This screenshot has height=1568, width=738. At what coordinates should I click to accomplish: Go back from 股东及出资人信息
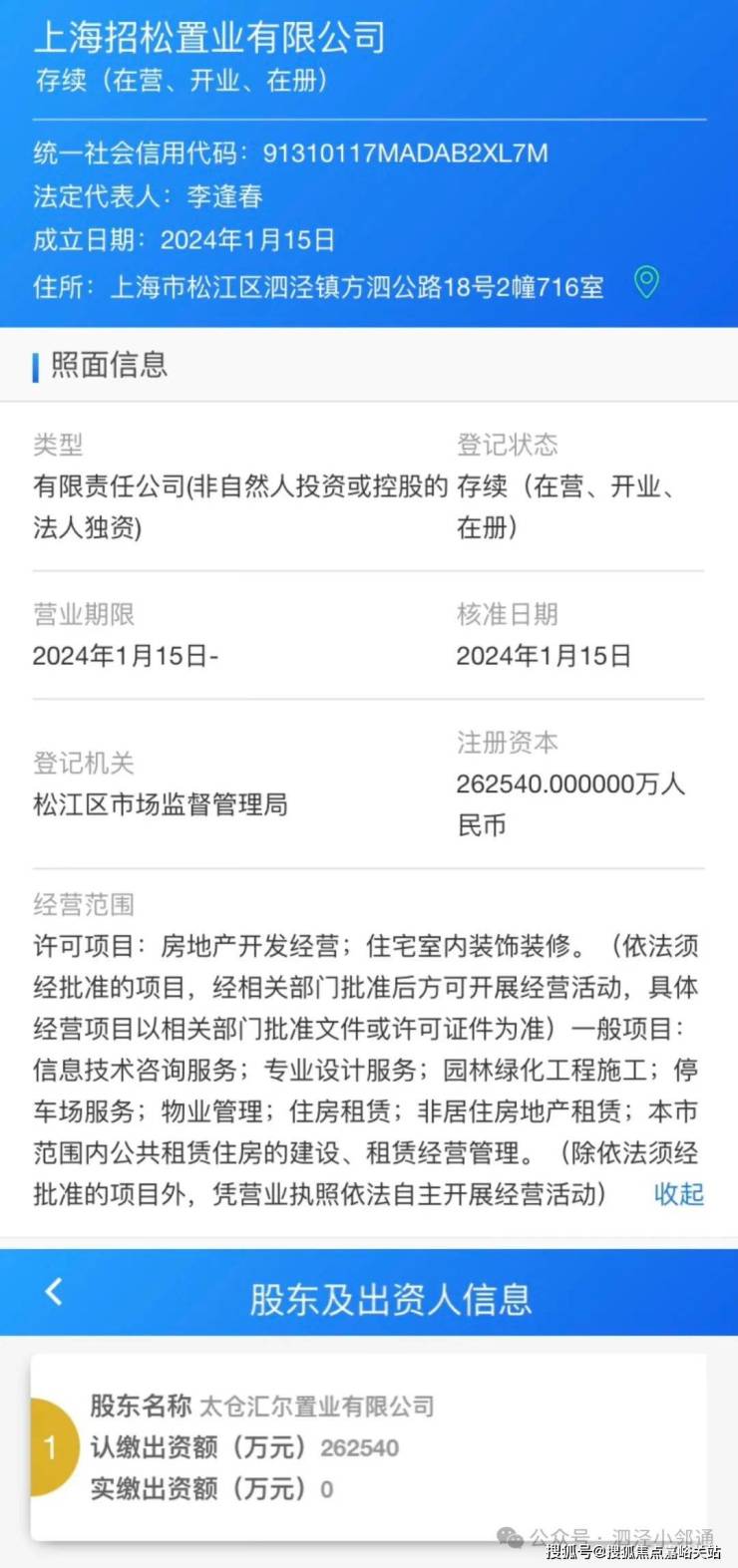(x=54, y=1293)
